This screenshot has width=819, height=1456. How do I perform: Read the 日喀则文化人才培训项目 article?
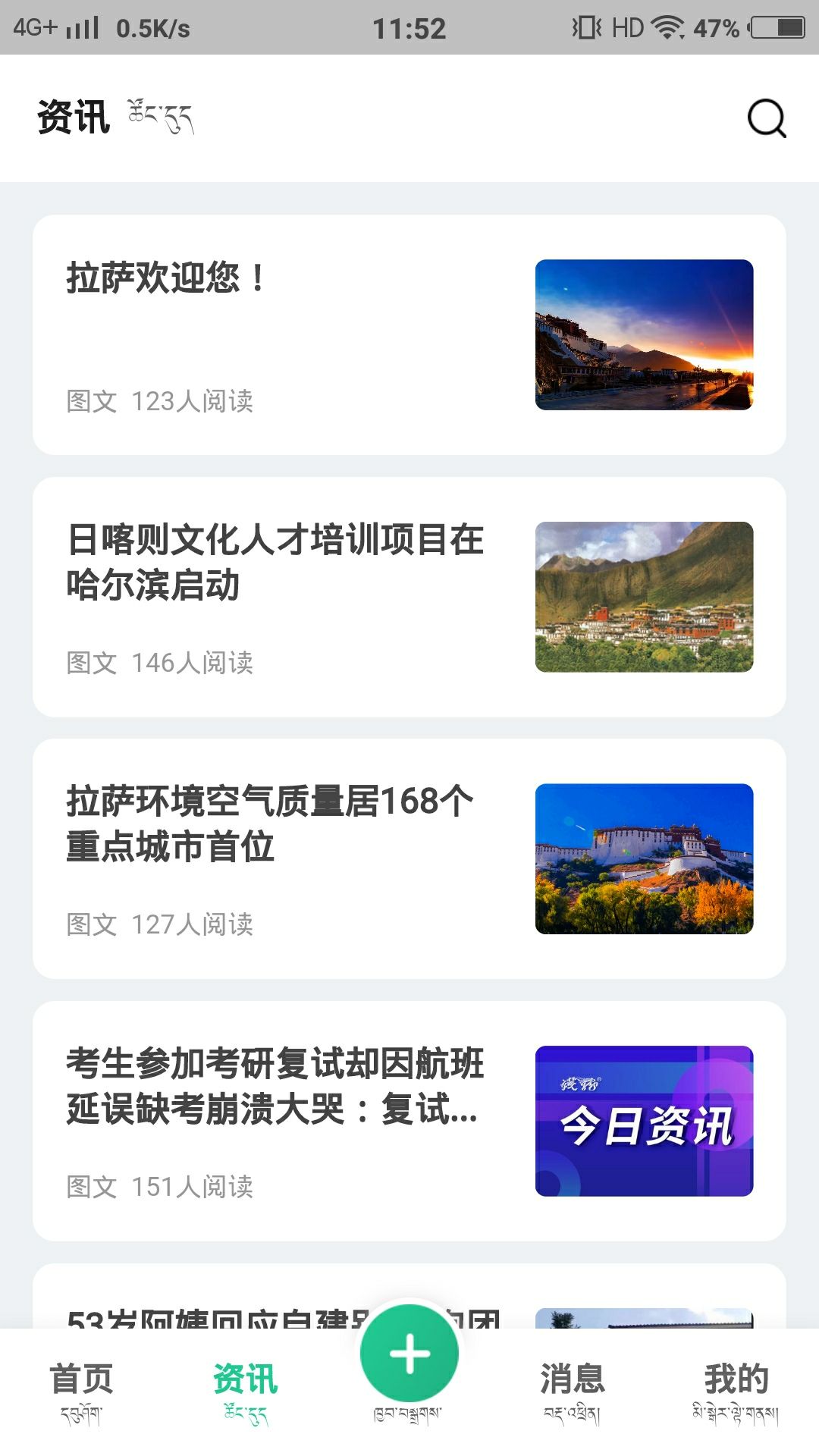click(x=409, y=597)
